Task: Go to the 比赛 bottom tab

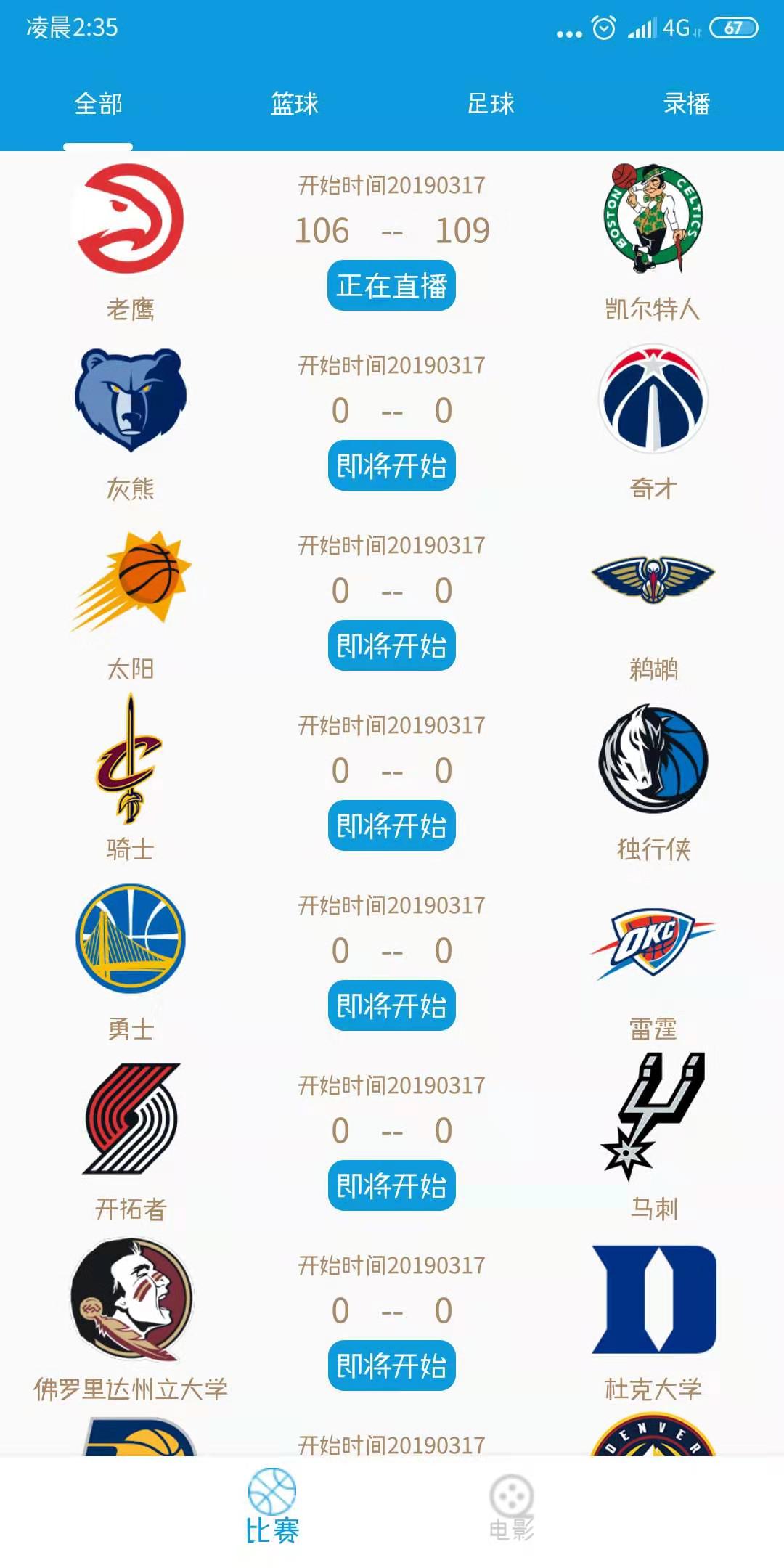Action: pos(272,1506)
